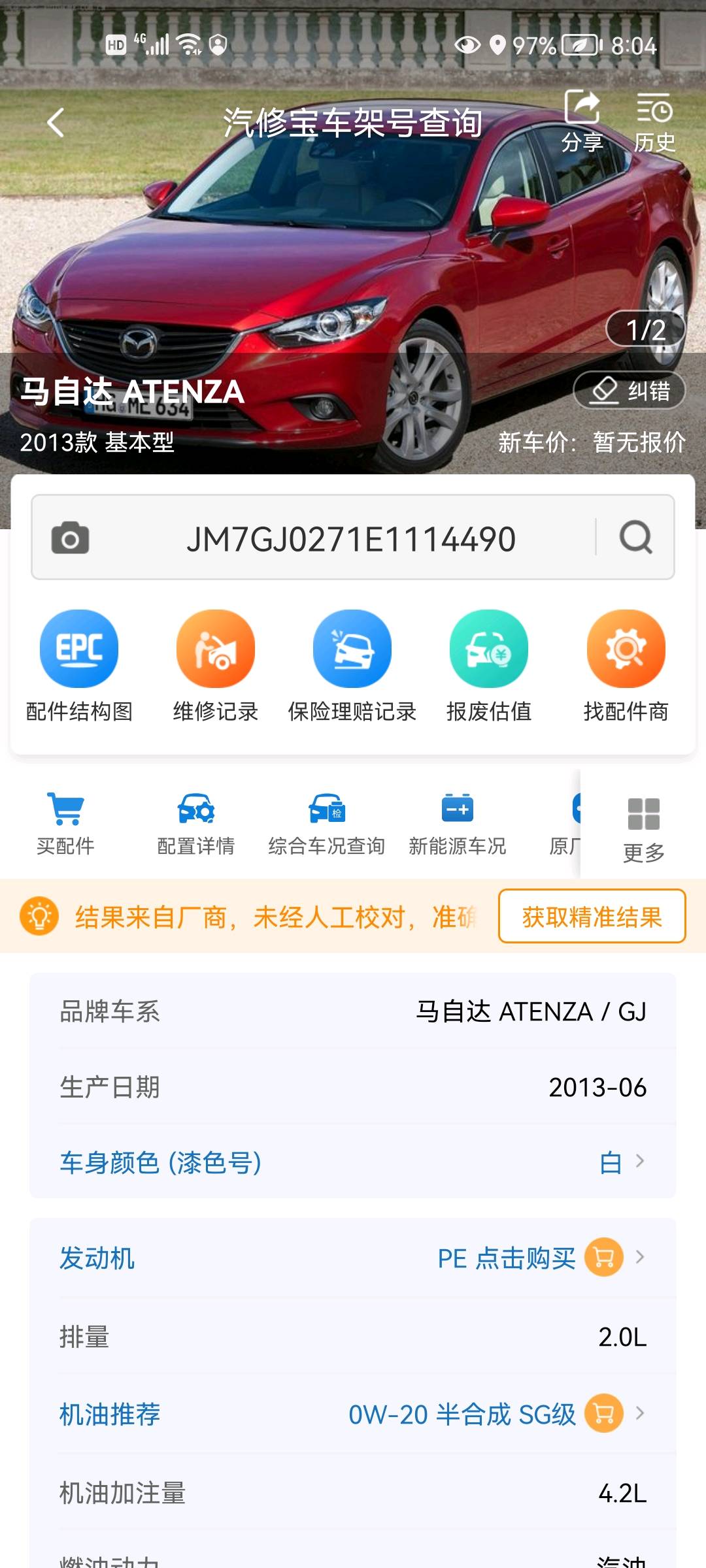706x1568 pixels.
Task: Tap the 纠错 correction button
Action: 629,391
